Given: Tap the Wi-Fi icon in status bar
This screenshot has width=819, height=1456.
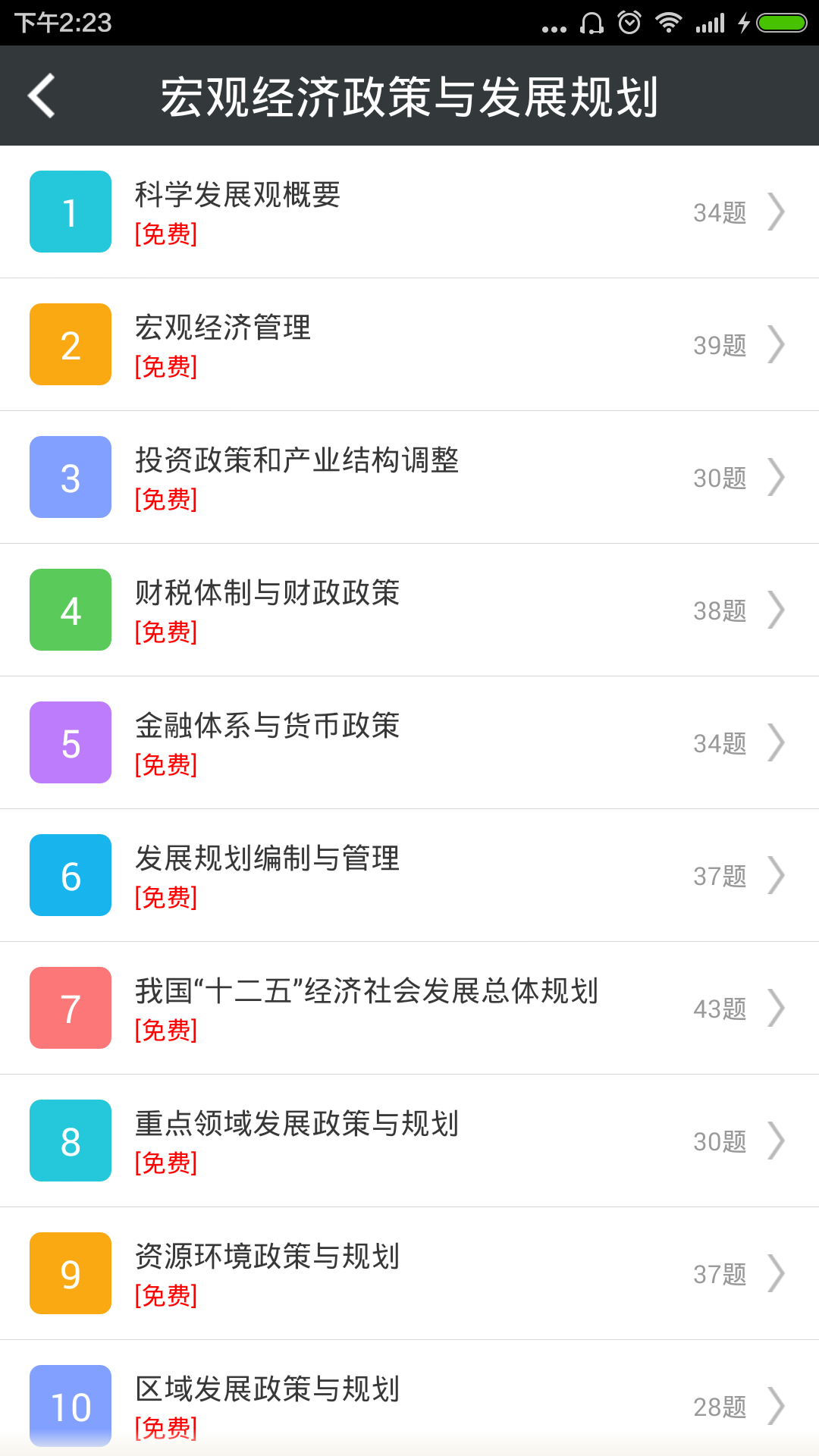Looking at the screenshot, I should (670, 23).
